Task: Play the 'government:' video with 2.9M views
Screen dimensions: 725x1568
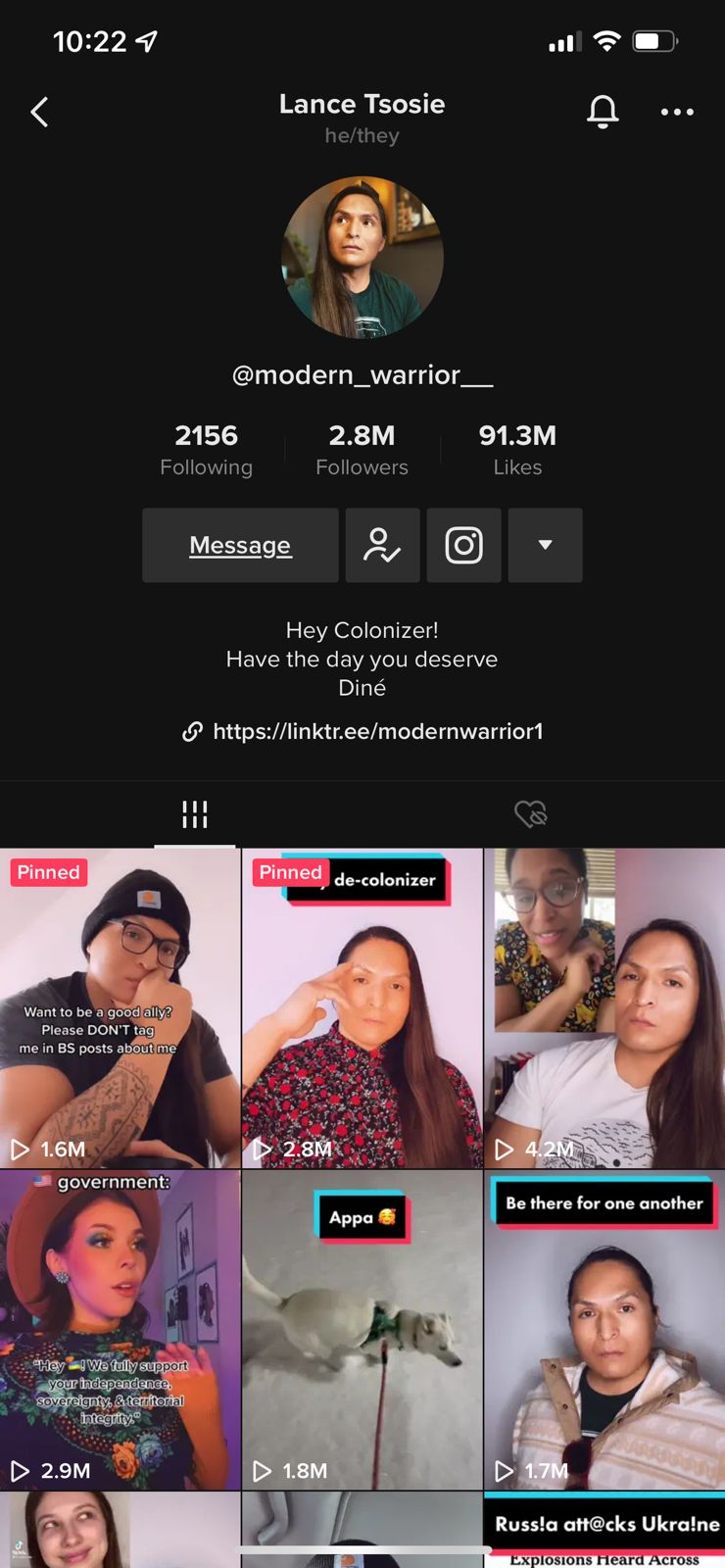Action: (x=120, y=1329)
